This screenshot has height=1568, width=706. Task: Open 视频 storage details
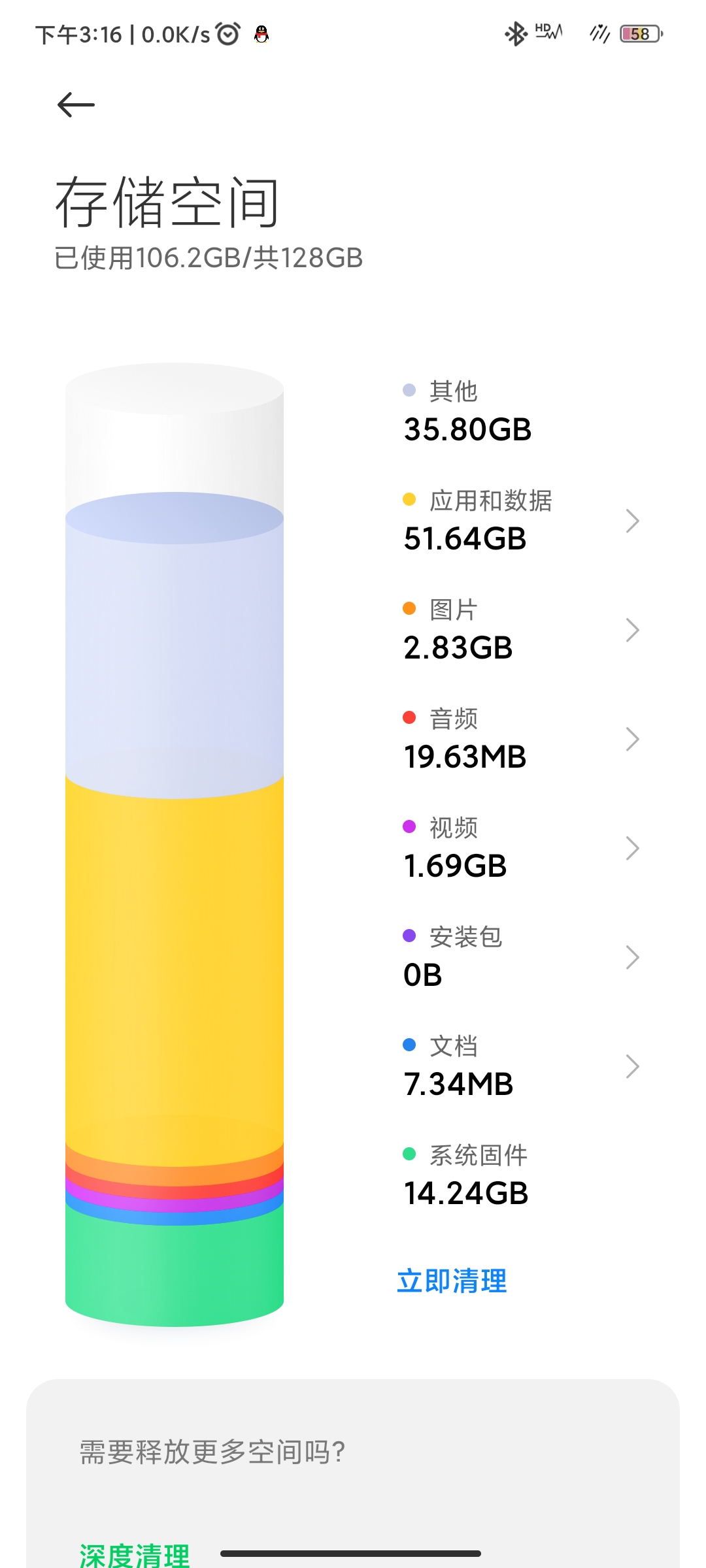(521, 848)
